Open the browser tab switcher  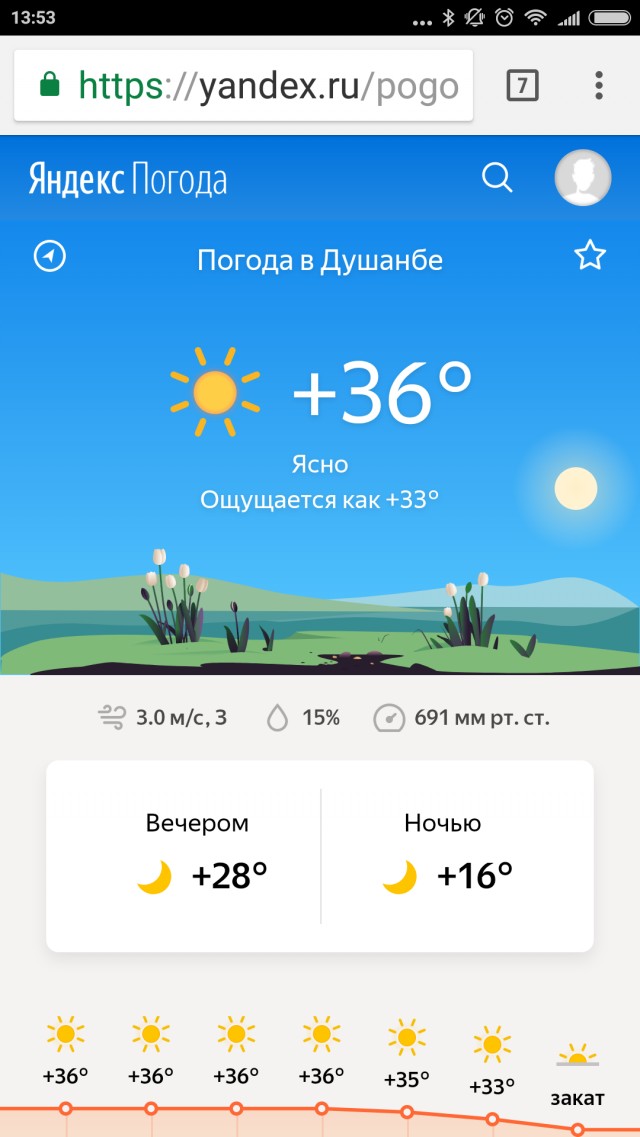(522, 86)
